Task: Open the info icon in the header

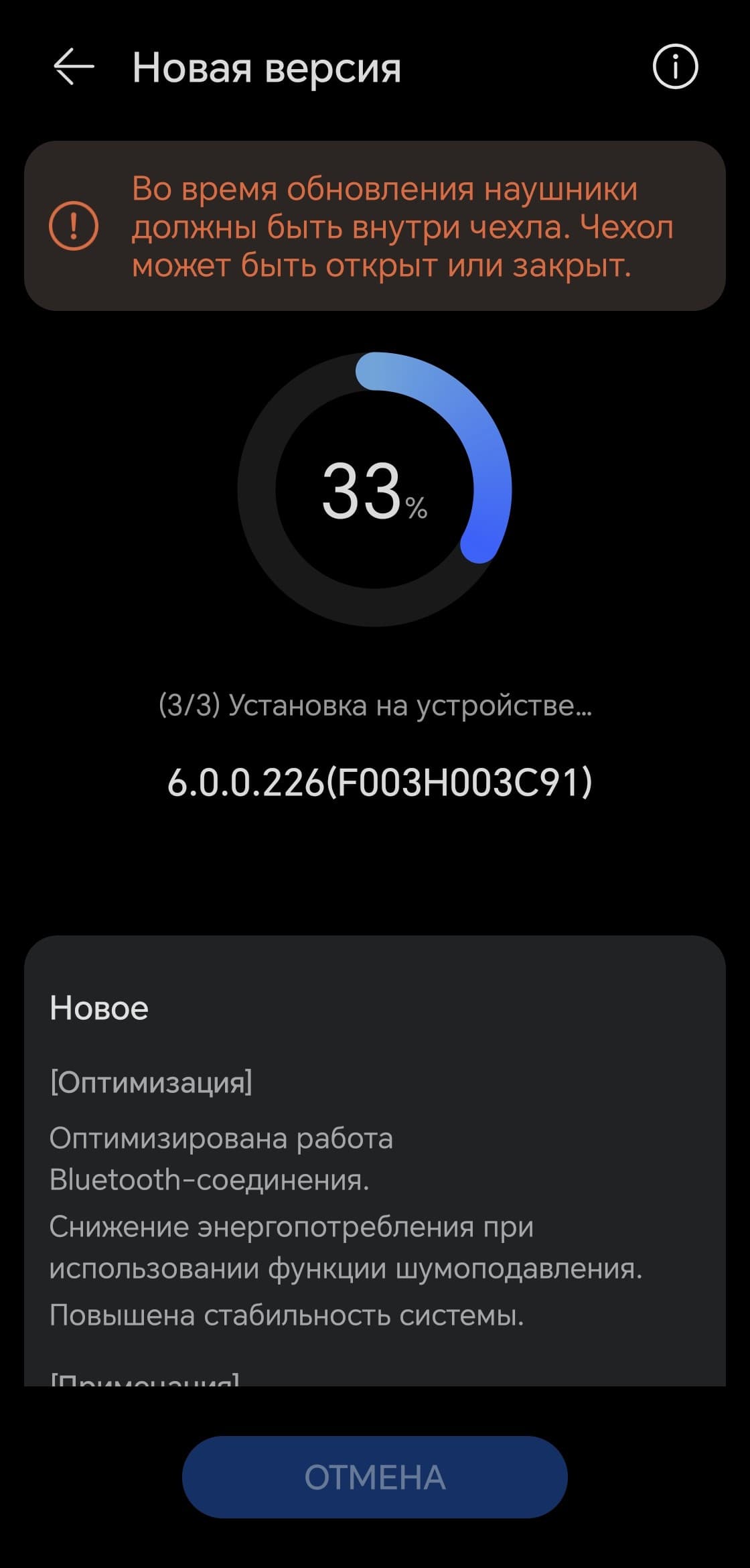Action: [x=675, y=67]
